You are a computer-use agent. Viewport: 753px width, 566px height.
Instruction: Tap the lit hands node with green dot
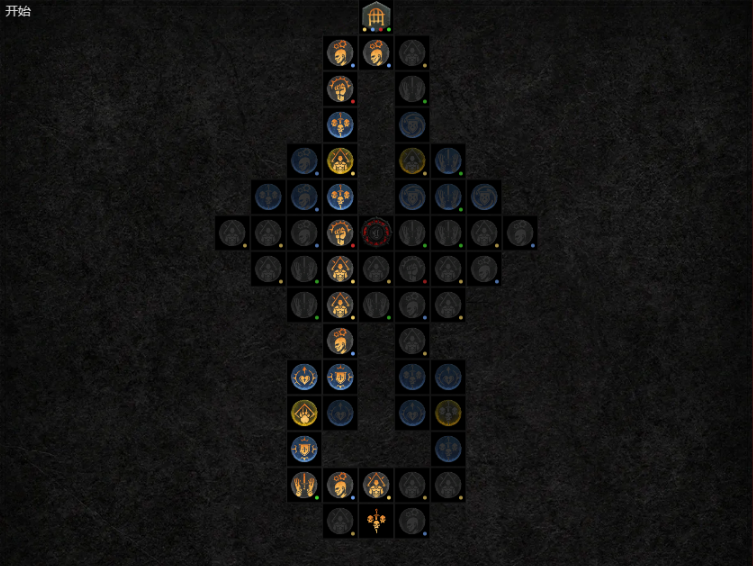(304, 485)
